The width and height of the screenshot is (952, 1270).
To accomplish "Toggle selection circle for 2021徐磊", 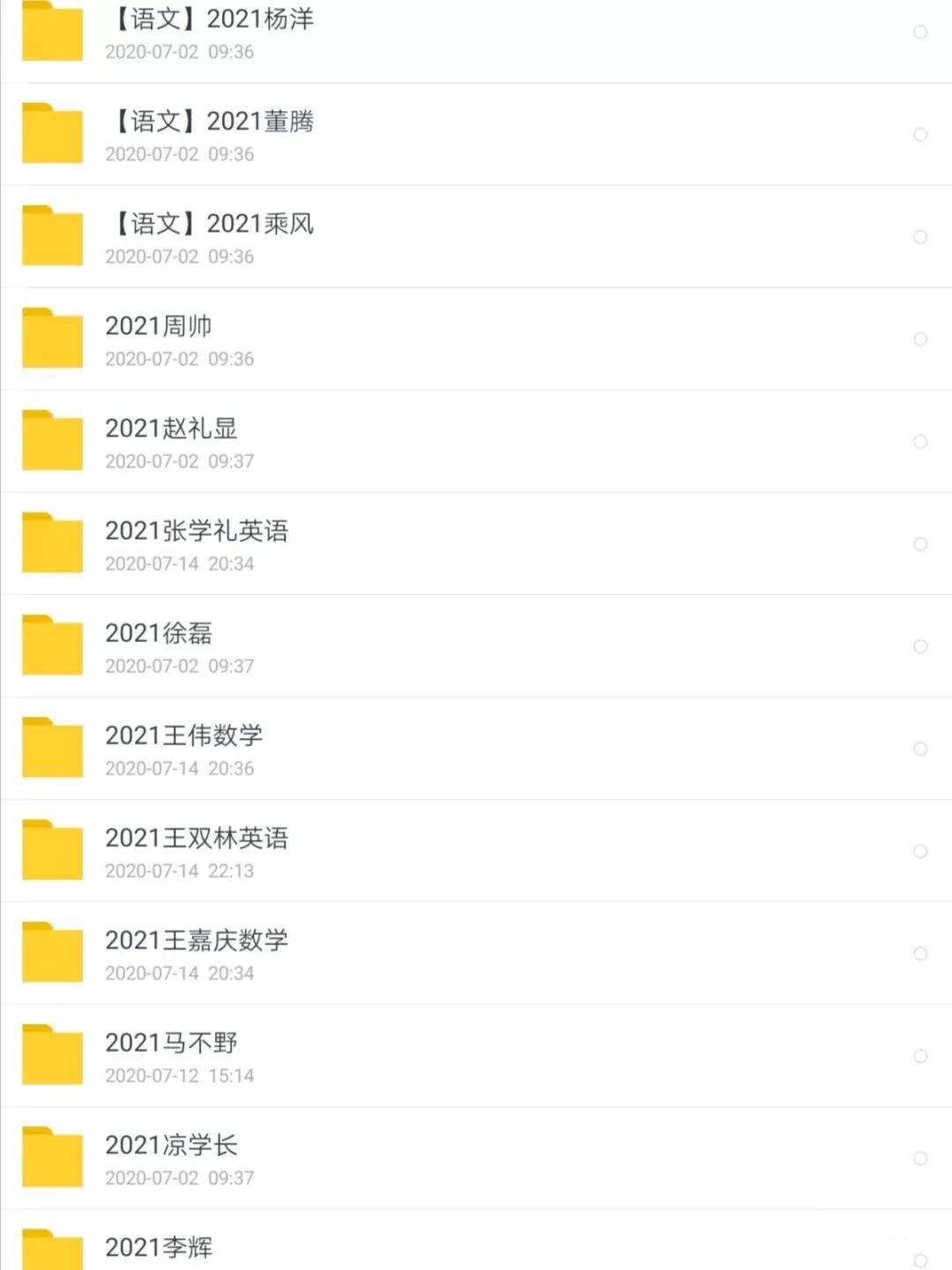I will point(921,645).
